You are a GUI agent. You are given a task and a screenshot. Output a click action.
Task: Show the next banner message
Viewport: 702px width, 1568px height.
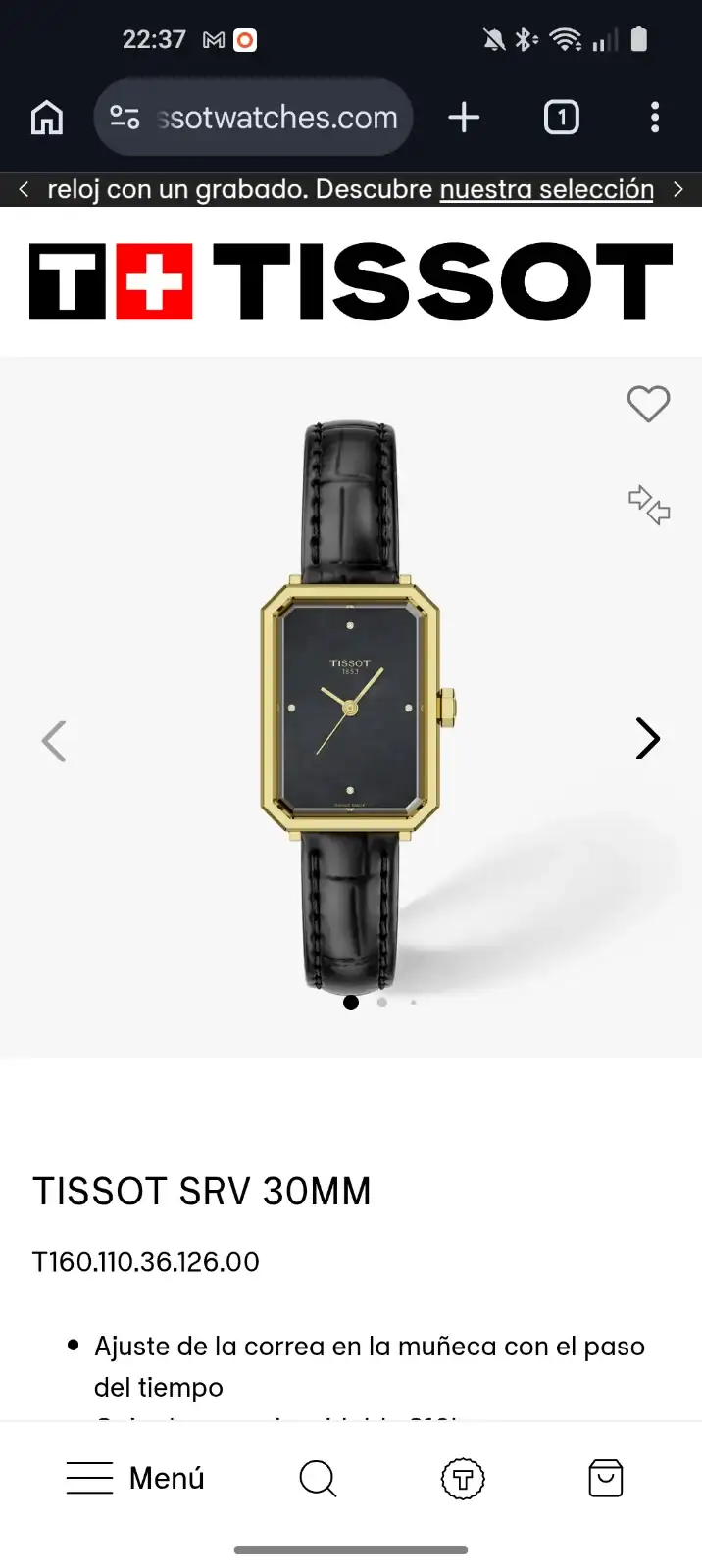point(677,189)
